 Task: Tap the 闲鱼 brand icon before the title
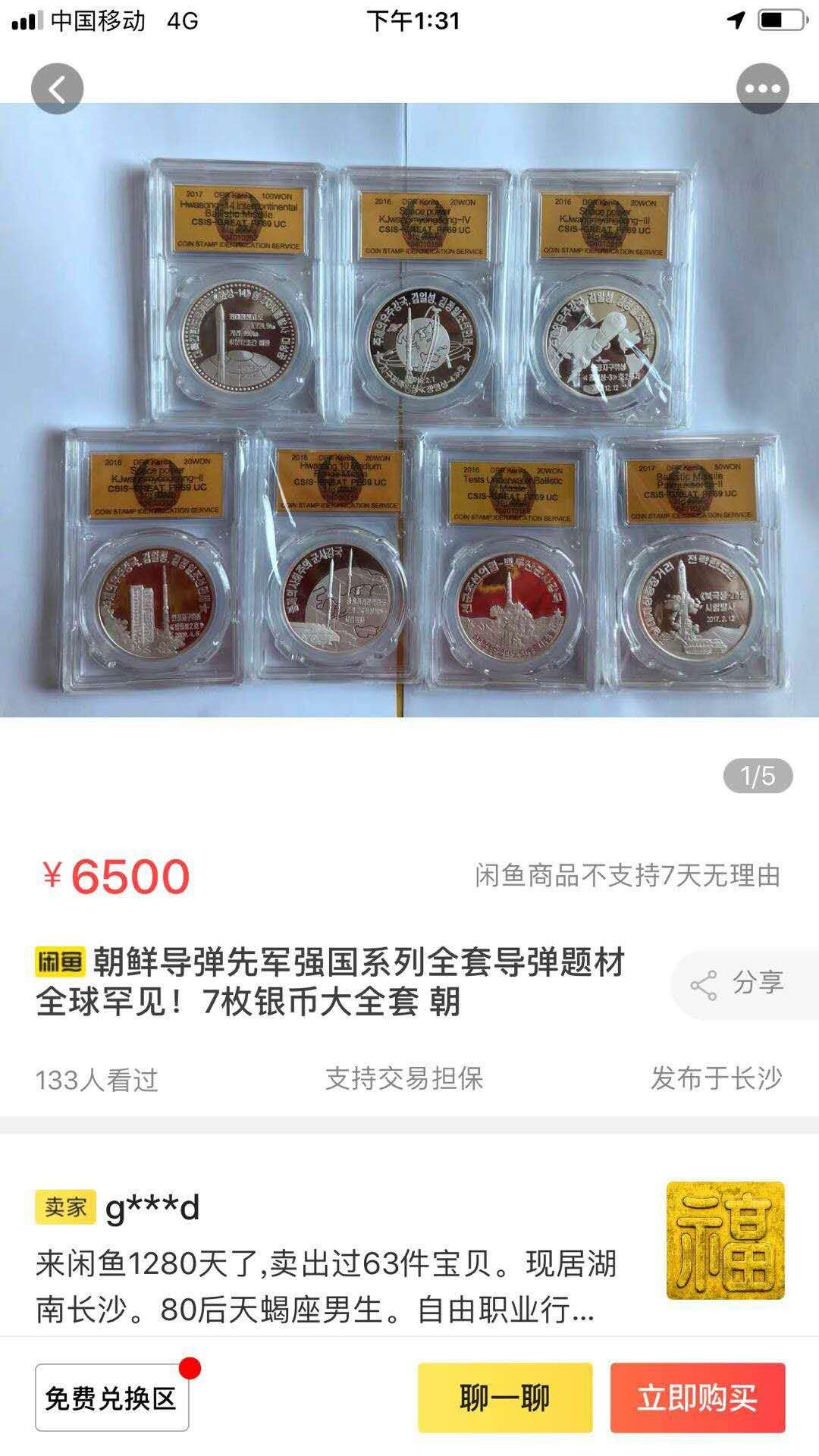coord(64,962)
